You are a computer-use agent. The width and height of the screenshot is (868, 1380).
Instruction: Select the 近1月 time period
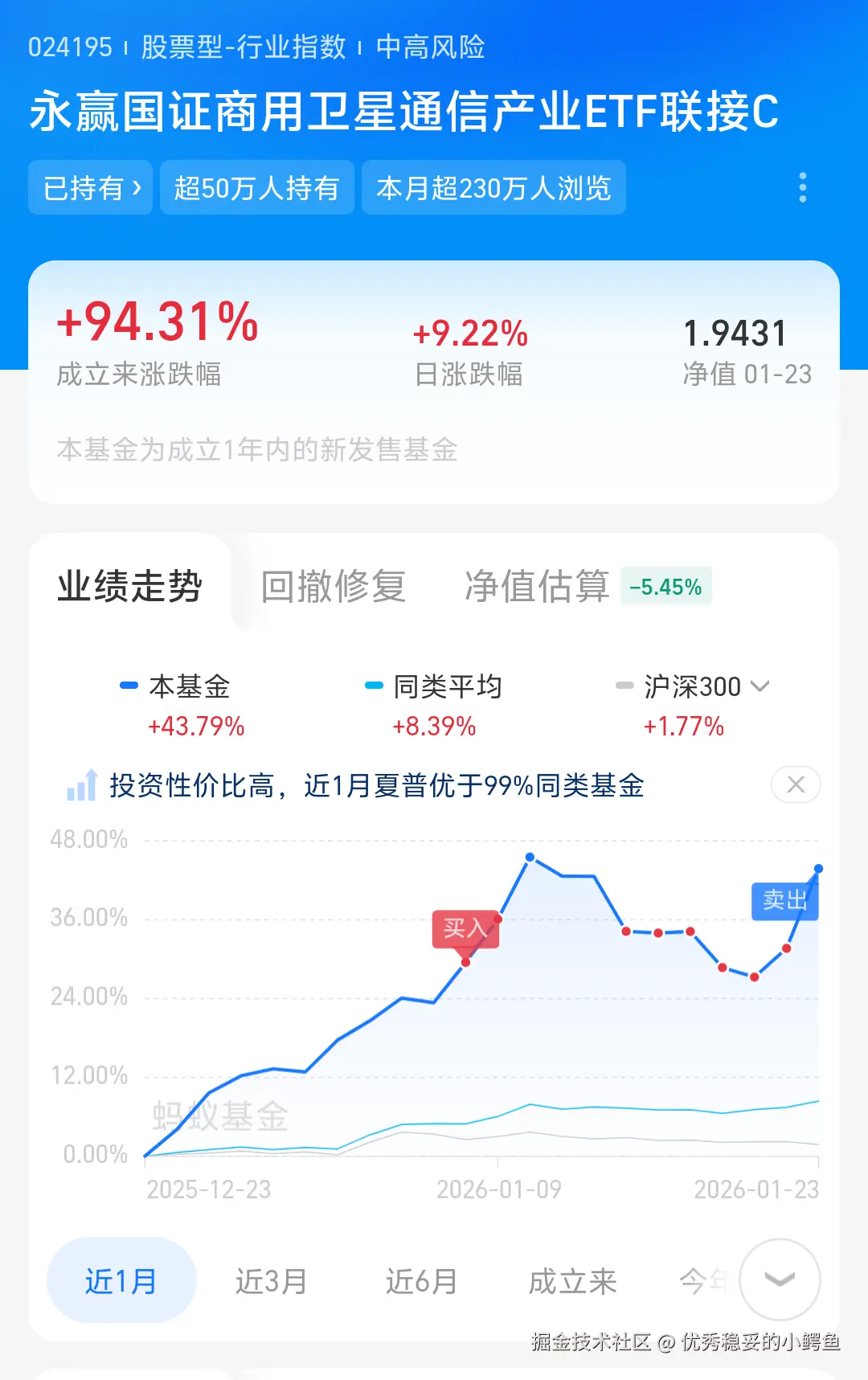click(x=121, y=1281)
